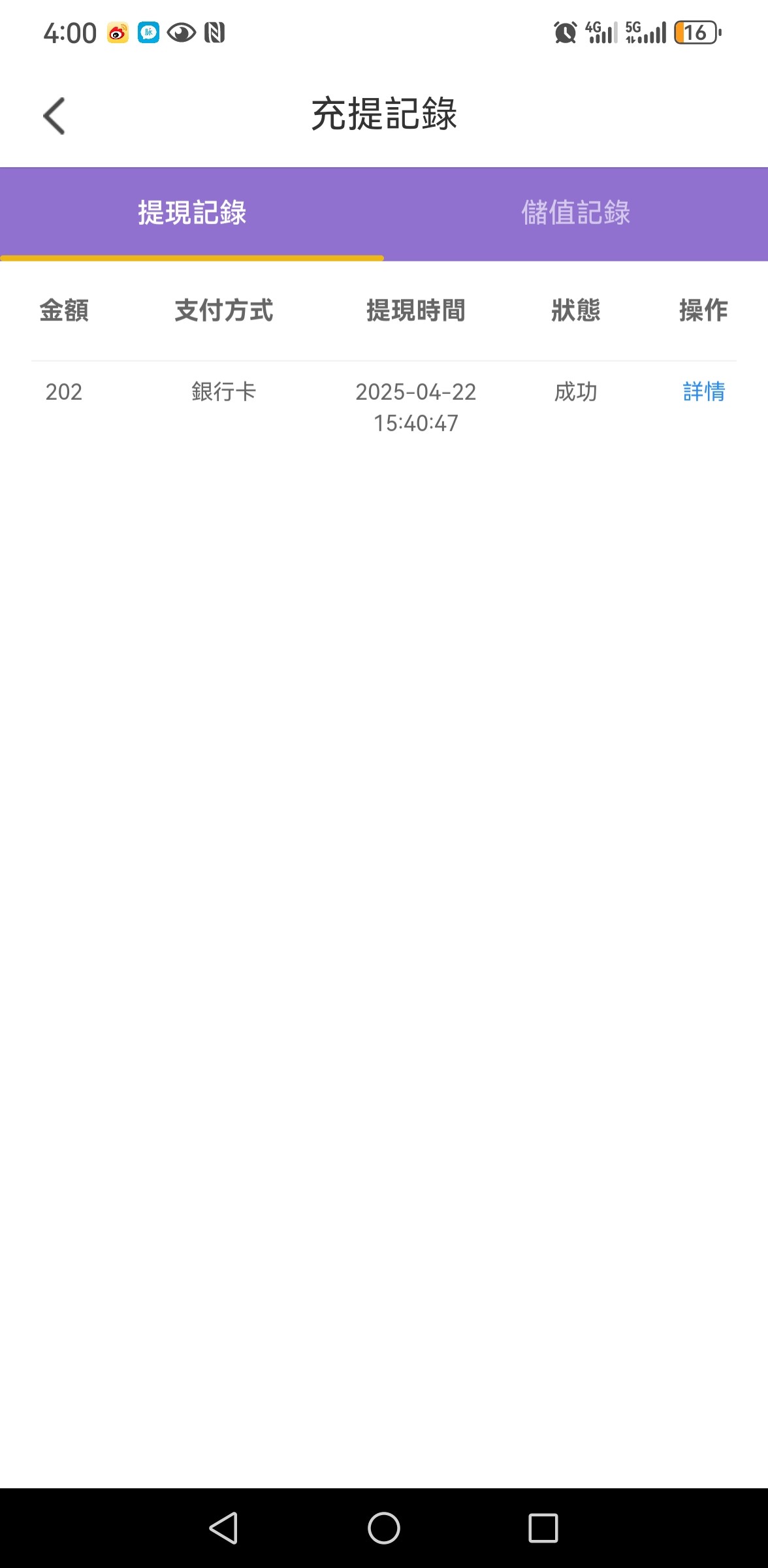Go back using the header arrow
Viewport: 768px width, 1568px height.
tap(54, 116)
